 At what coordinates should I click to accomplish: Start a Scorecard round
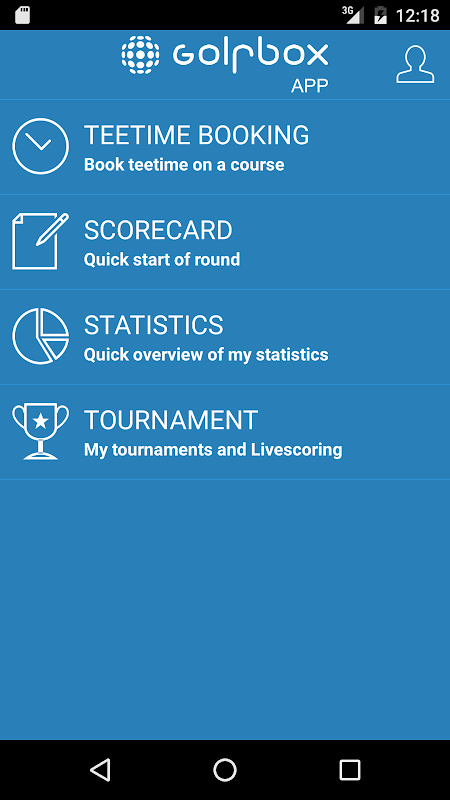[x=225, y=242]
